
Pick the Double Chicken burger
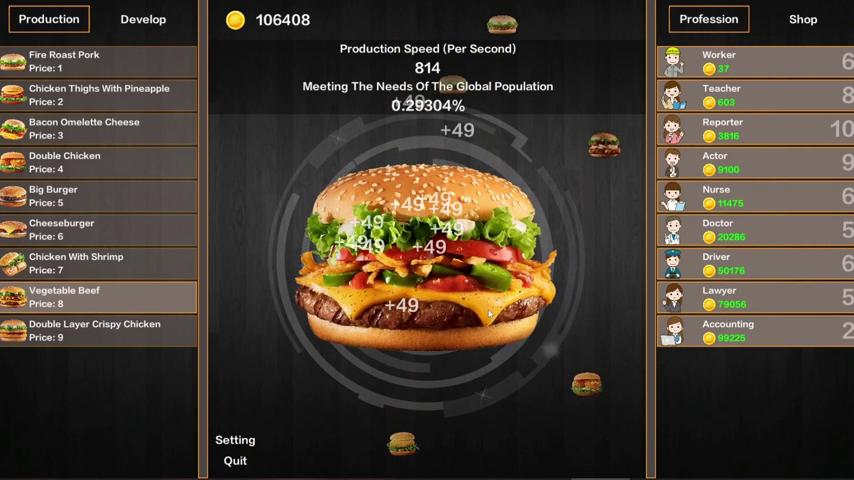point(98,163)
